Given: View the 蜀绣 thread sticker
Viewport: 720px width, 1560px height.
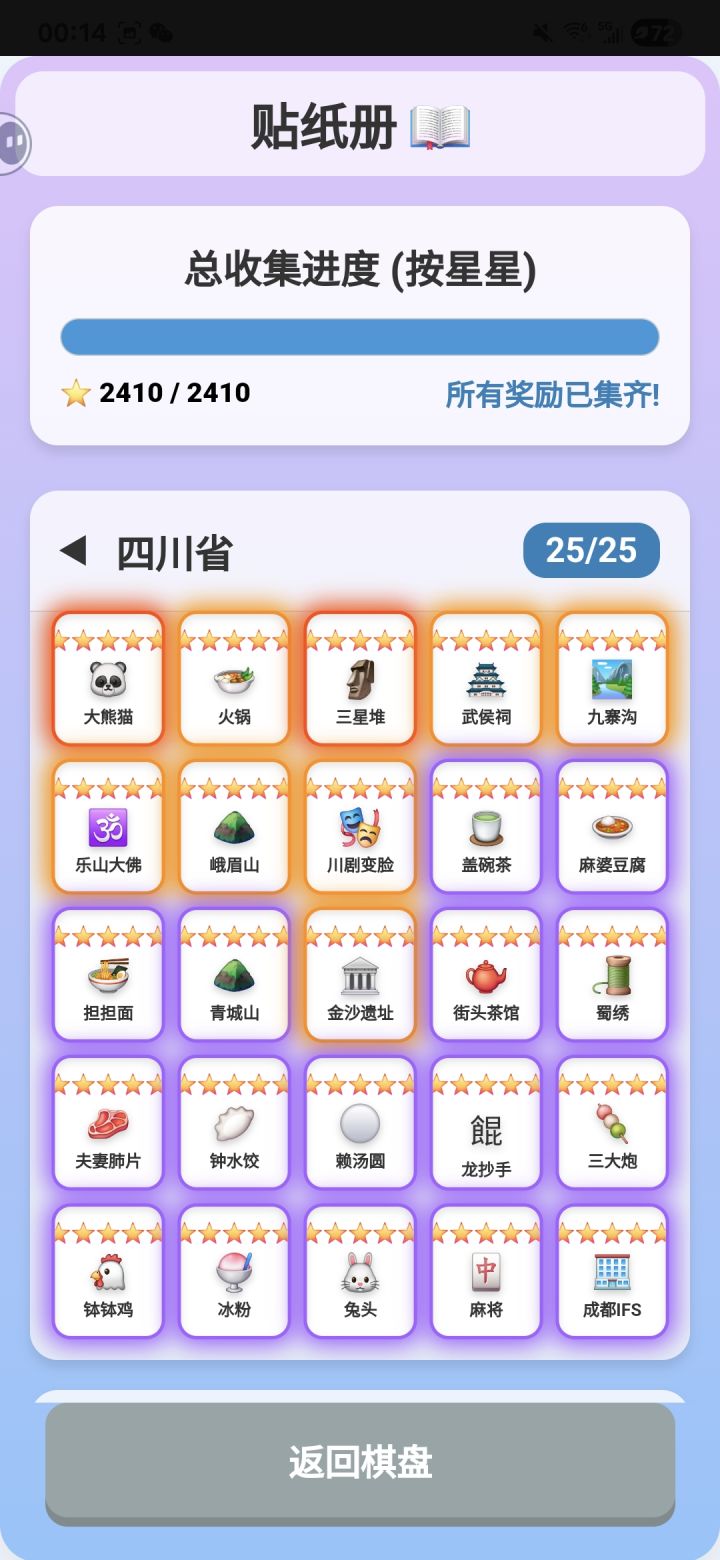Looking at the screenshot, I should [611, 975].
